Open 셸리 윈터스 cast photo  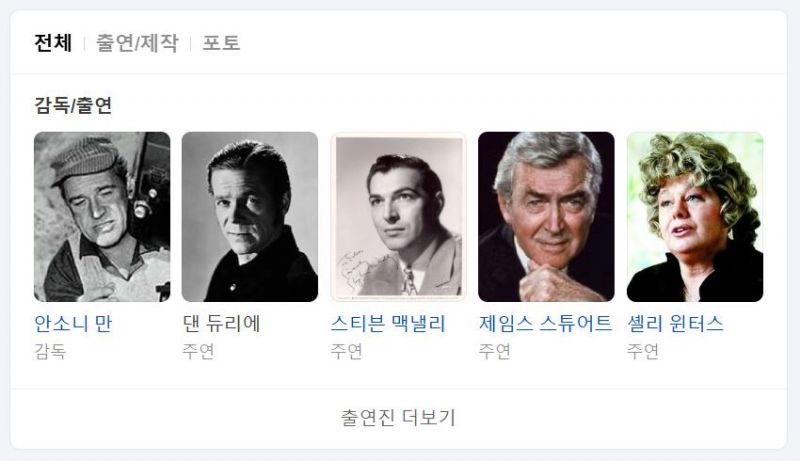(694, 217)
